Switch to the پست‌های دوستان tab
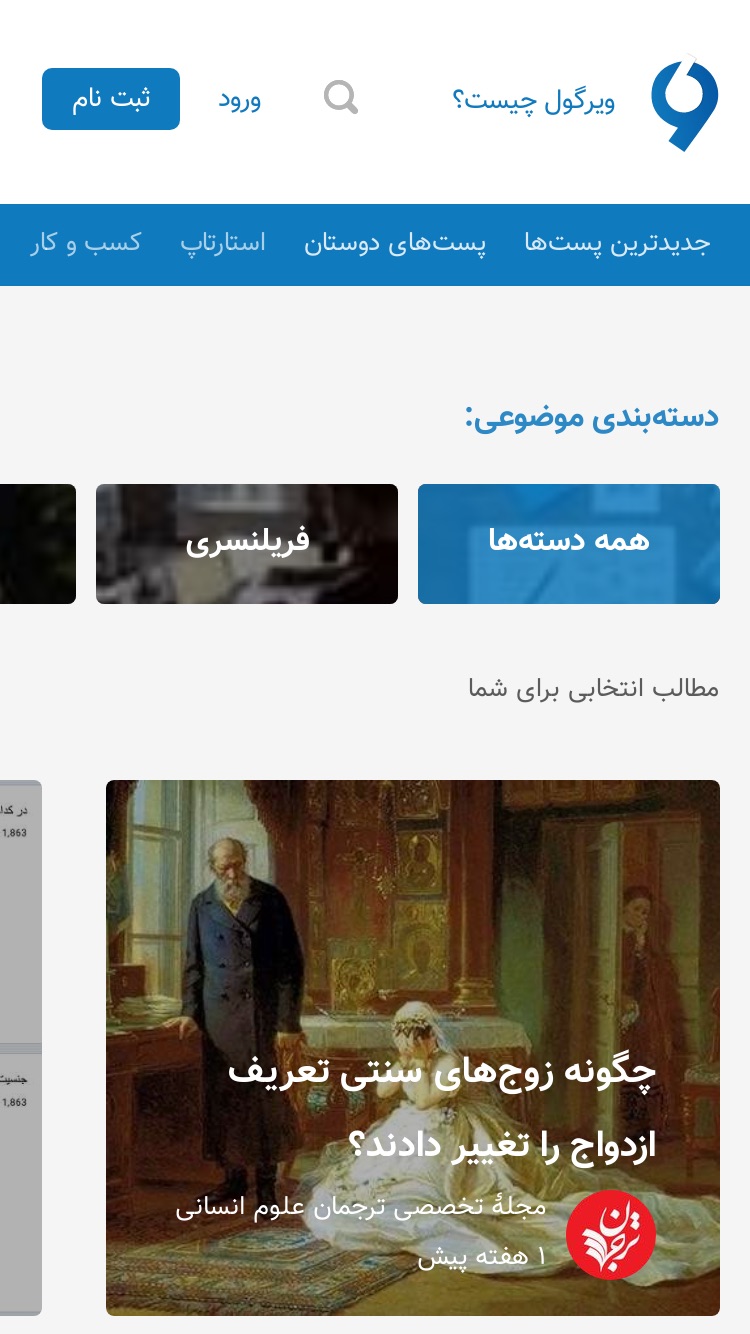 [x=395, y=244]
